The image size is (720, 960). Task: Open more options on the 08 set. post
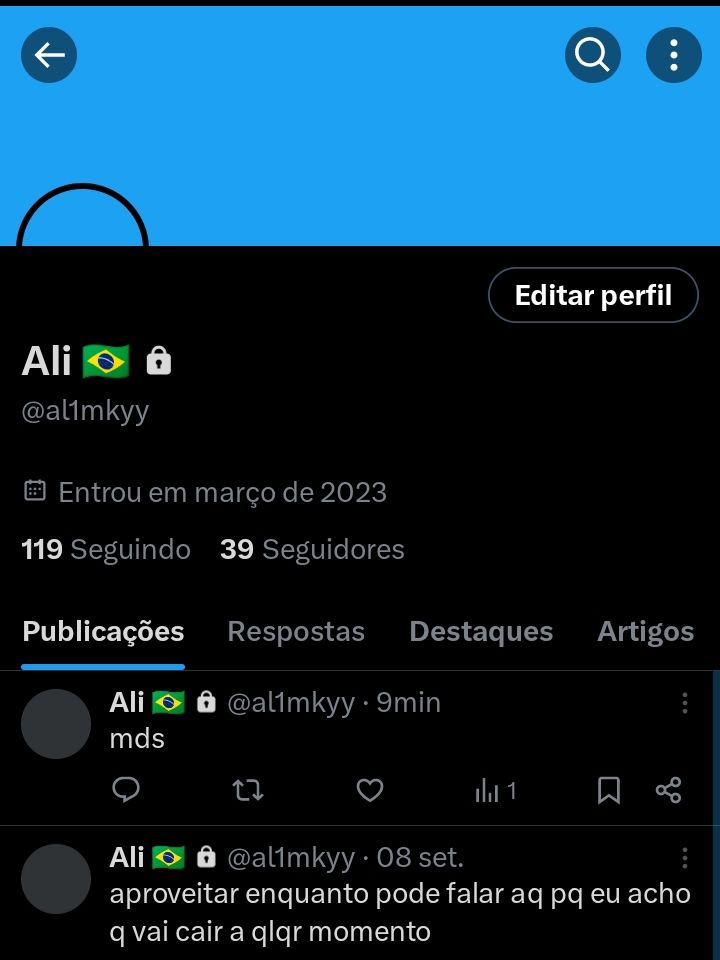(685, 858)
